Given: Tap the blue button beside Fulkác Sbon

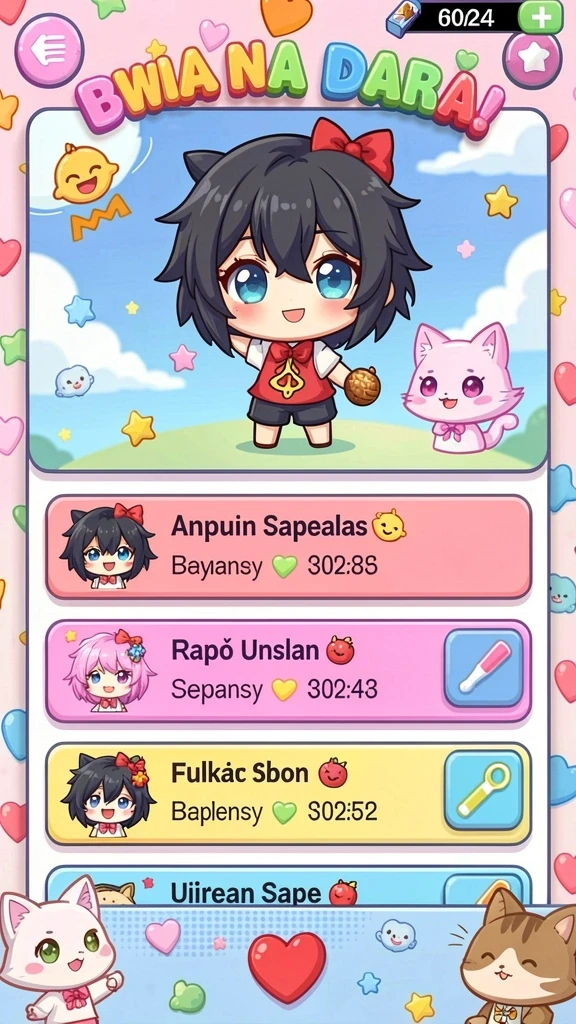Looking at the screenshot, I should click(x=484, y=790).
